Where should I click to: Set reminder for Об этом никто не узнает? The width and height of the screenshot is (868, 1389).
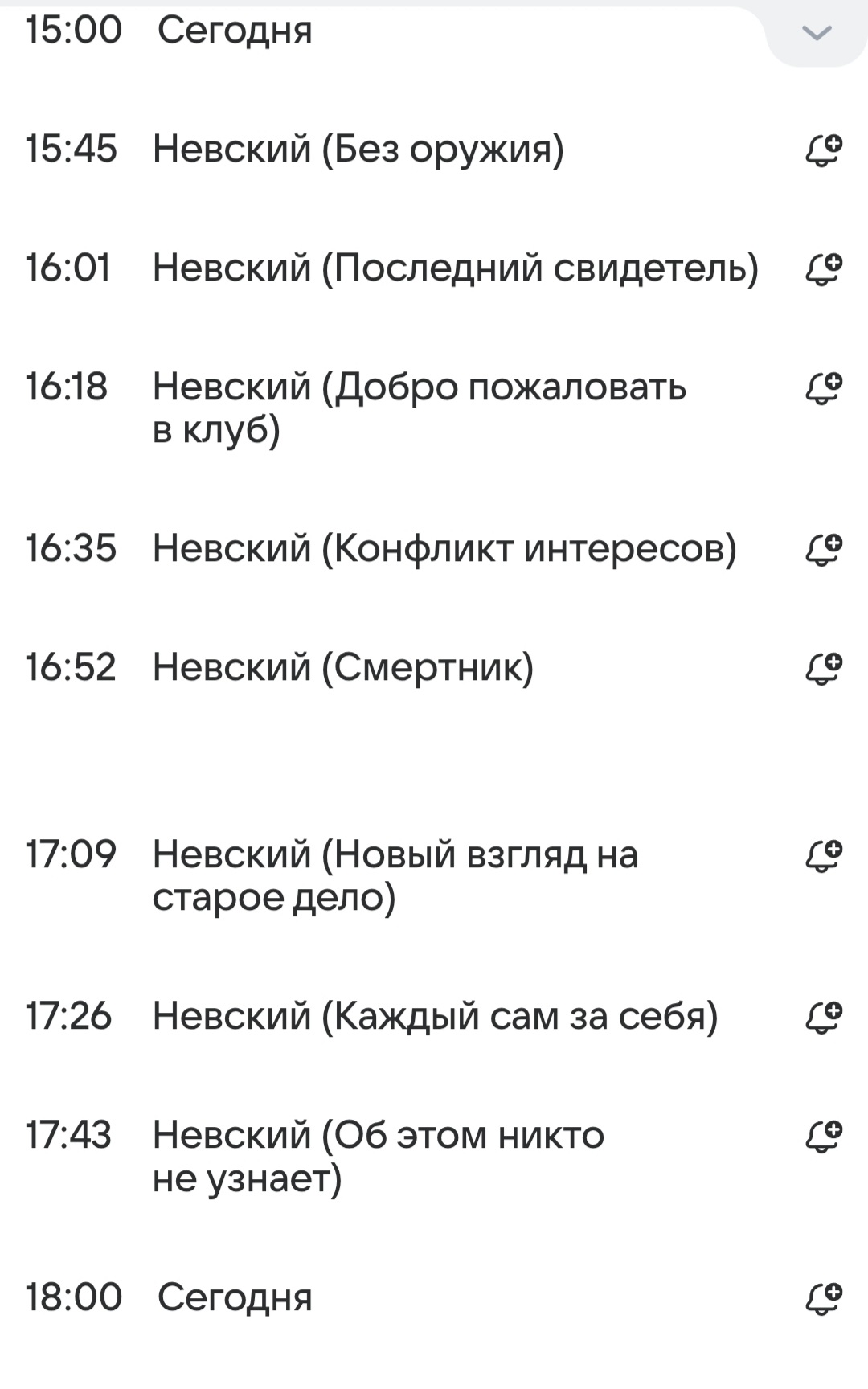[x=823, y=1136]
